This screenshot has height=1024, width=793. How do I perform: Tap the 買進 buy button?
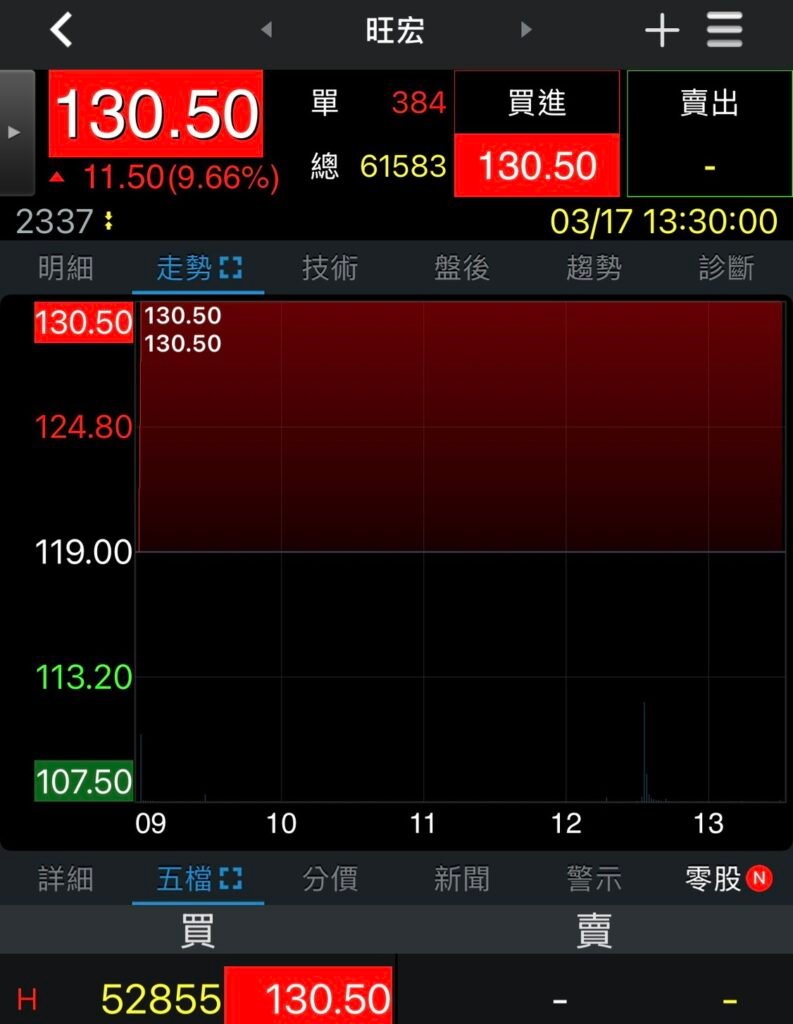click(x=537, y=103)
